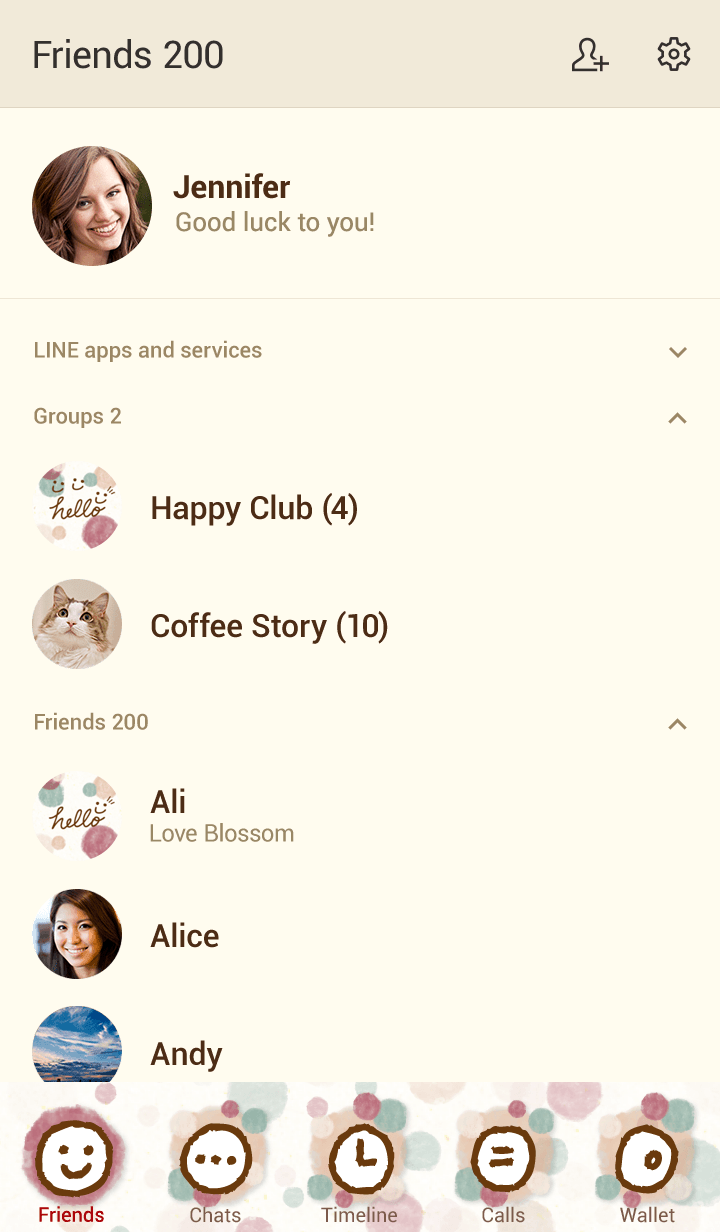Expand LINE apps and services section
720x1232 pixels.
(678, 352)
